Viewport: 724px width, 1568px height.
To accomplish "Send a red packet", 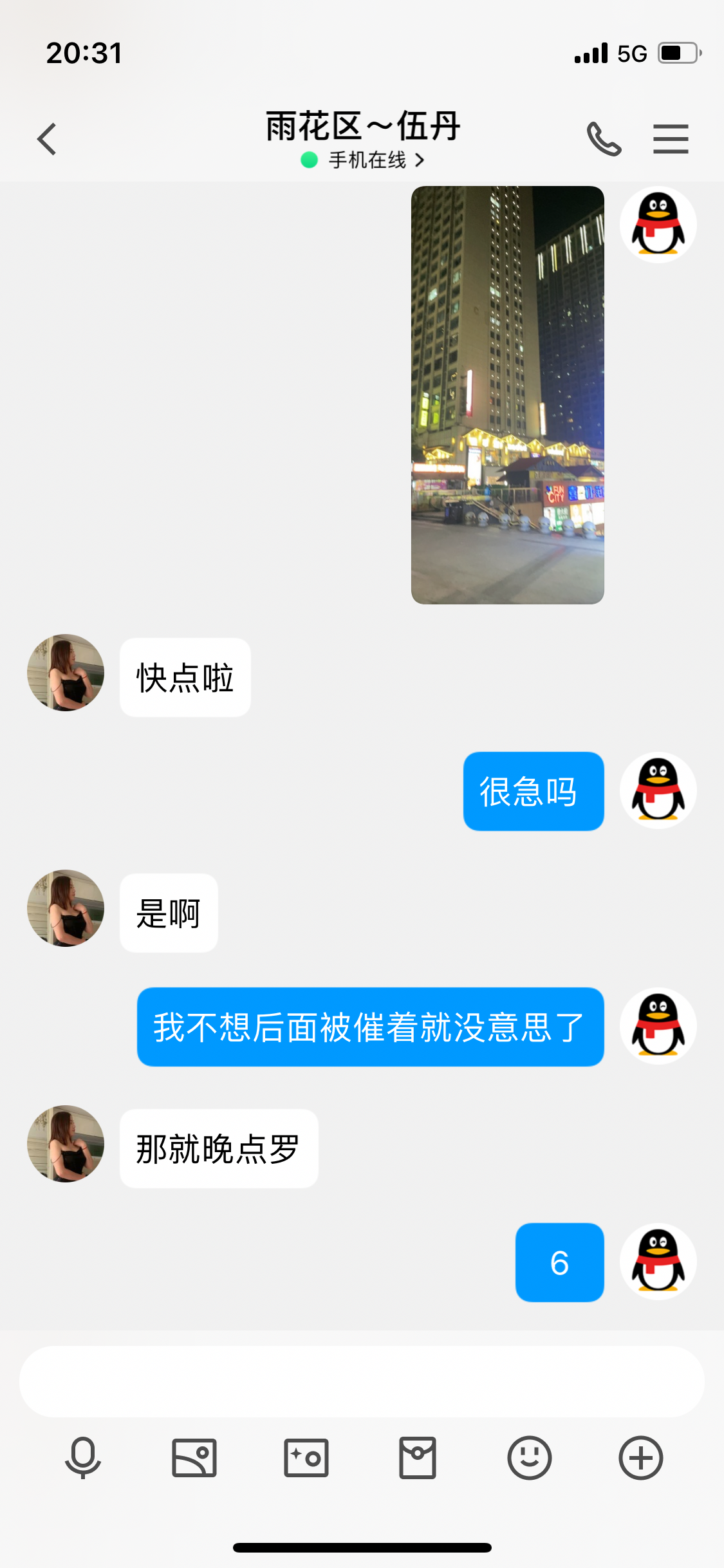I will [x=418, y=1457].
